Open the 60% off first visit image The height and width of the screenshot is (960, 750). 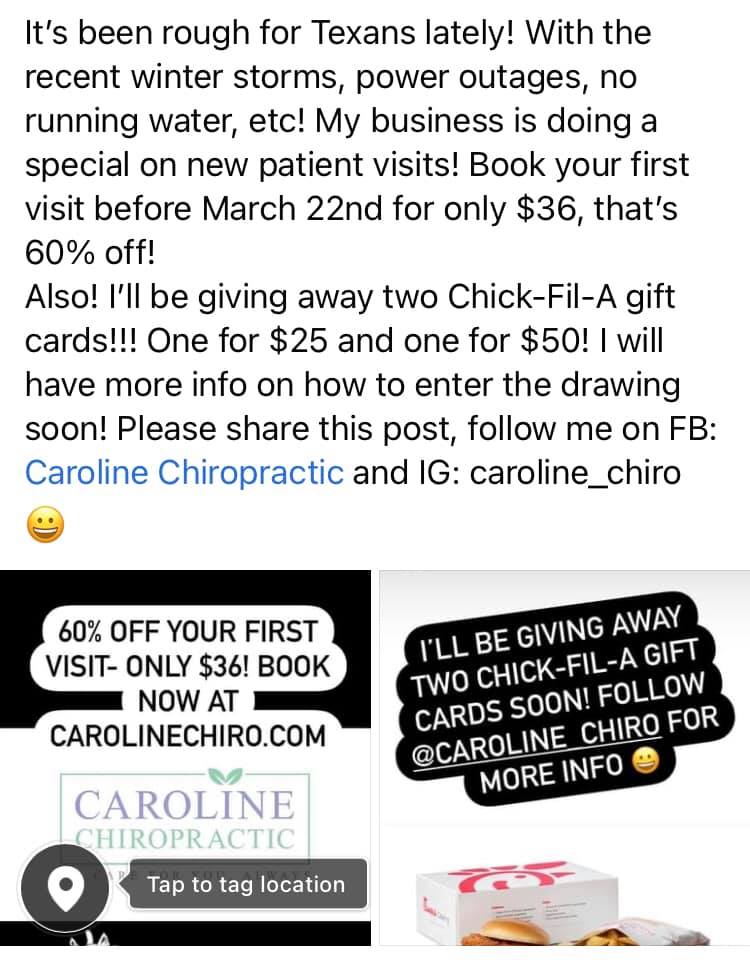pyautogui.click(x=186, y=758)
